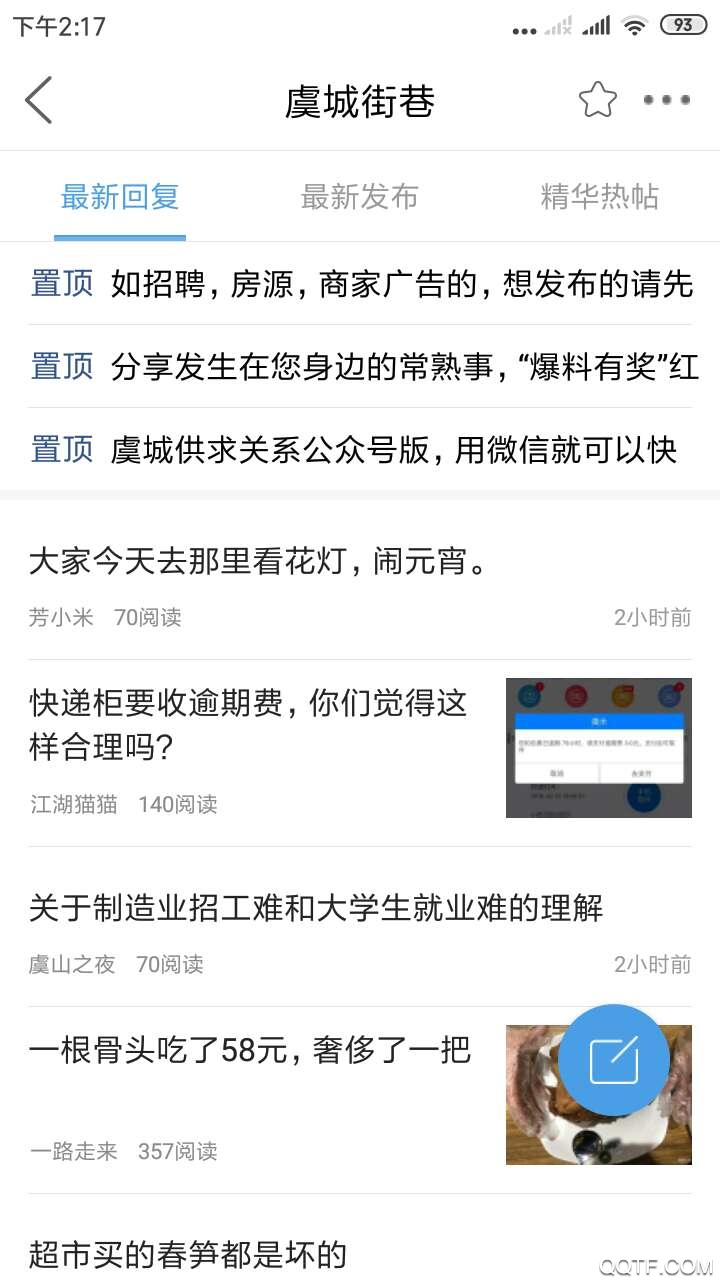Image resolution: width=720 pixels, height=1280 pixels.
Task: Tap the star to favorite this forum
Action: point(597,98)
